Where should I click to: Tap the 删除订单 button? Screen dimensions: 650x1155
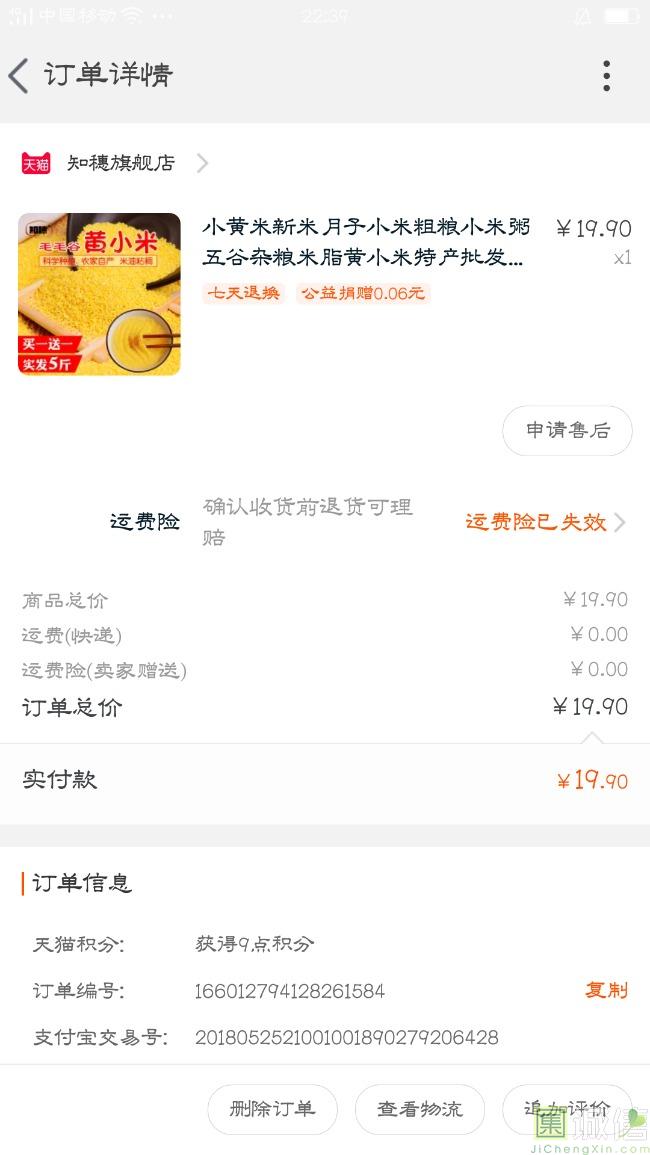pyautogui.click(x=272, y=1109)
